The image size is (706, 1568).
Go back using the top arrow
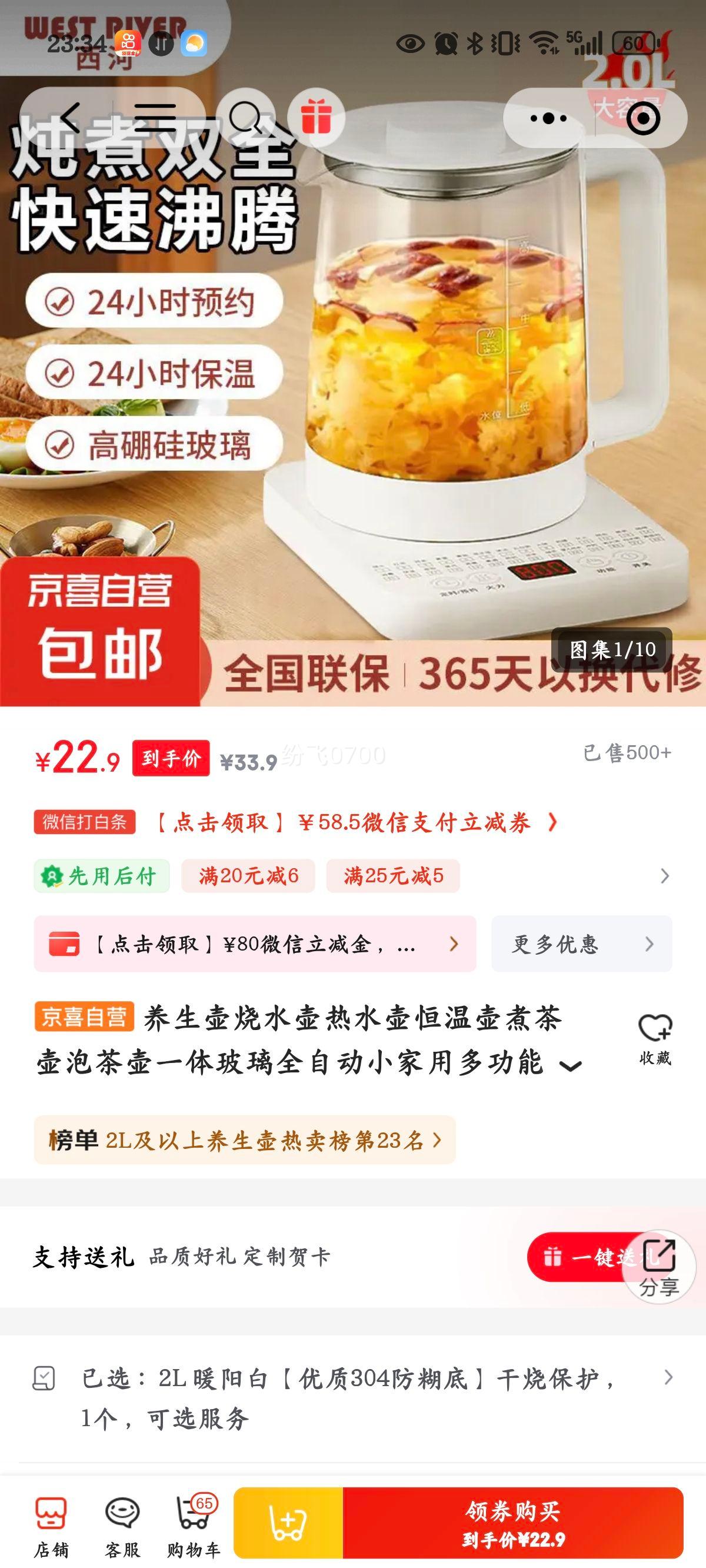pyautogui.click(x=70, y=118)
